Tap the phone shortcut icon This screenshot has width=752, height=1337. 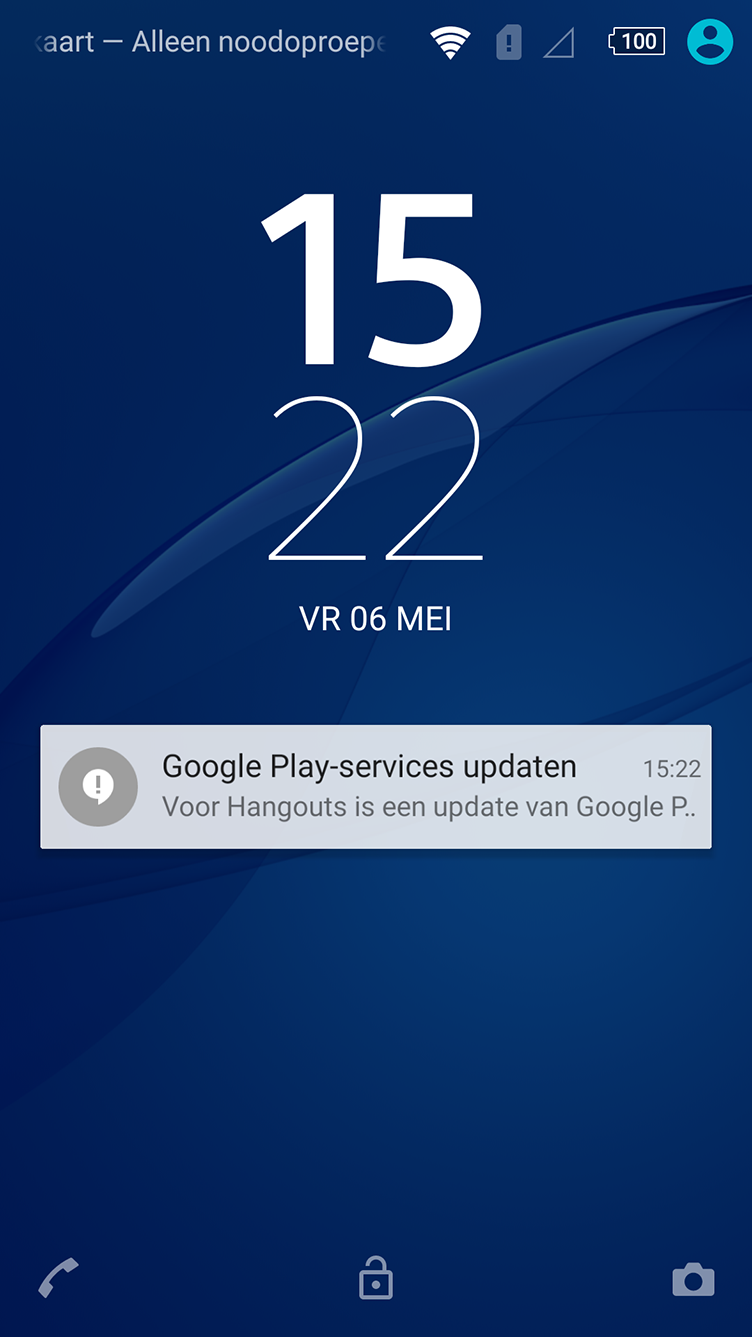[58, 1278]
